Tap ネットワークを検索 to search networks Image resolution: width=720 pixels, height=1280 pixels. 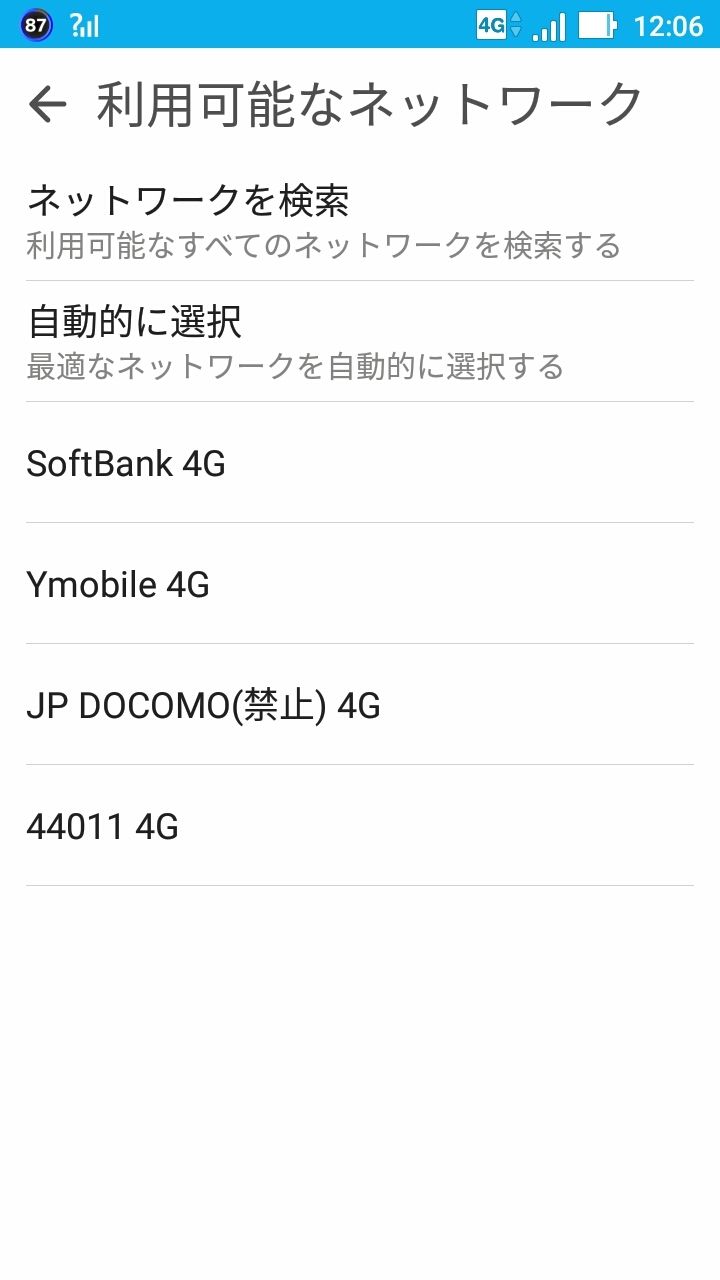point(360,220)
